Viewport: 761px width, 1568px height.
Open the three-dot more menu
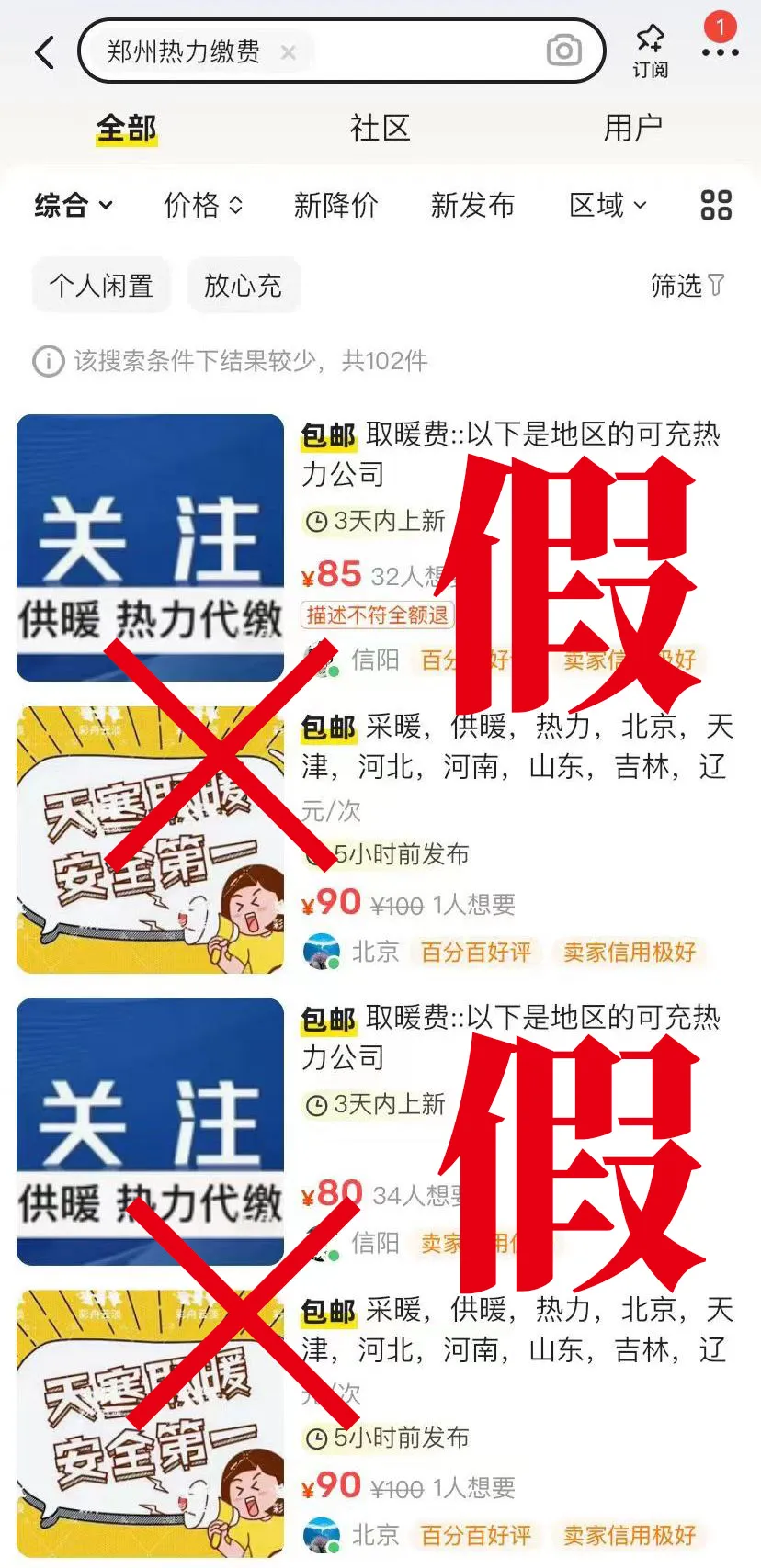click(720, 51)
